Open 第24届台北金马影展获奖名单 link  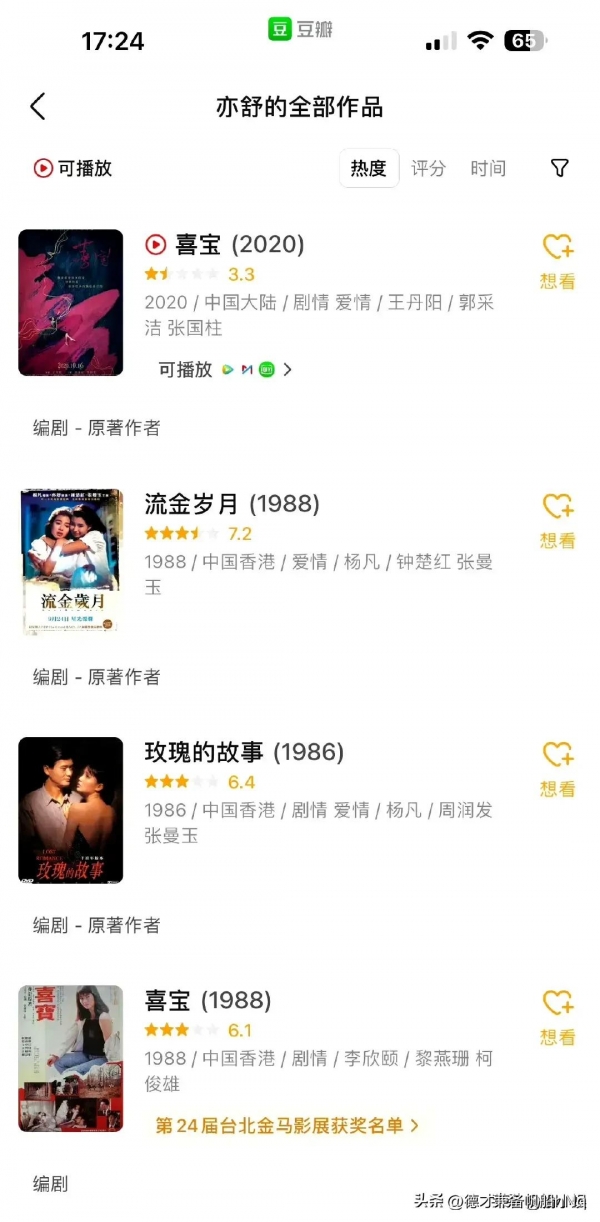point(287,1125)
